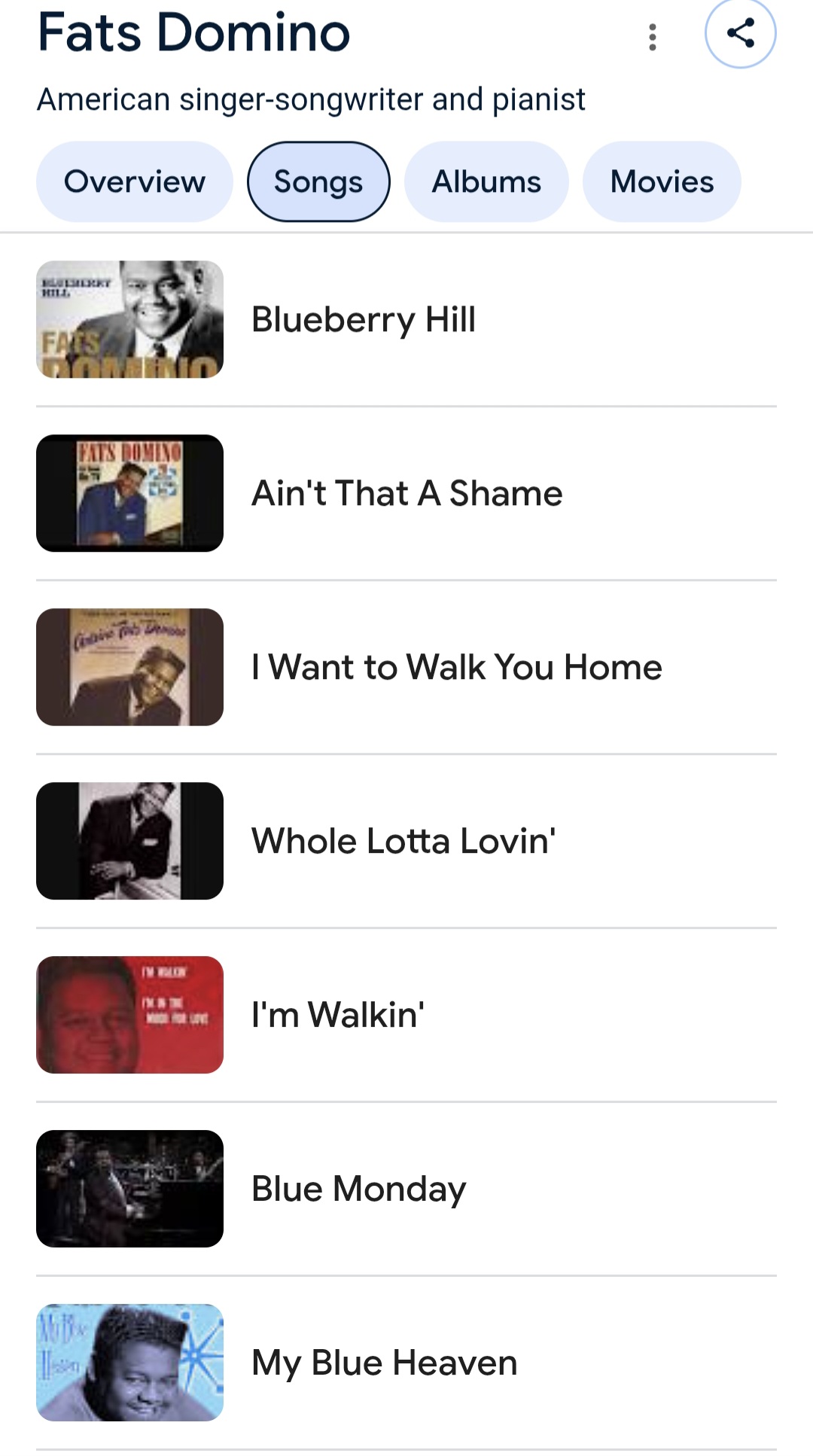This screenshot has height=1456, width=813.
Task: Switch to the Albums tab
Action: [x=486, y=181]
